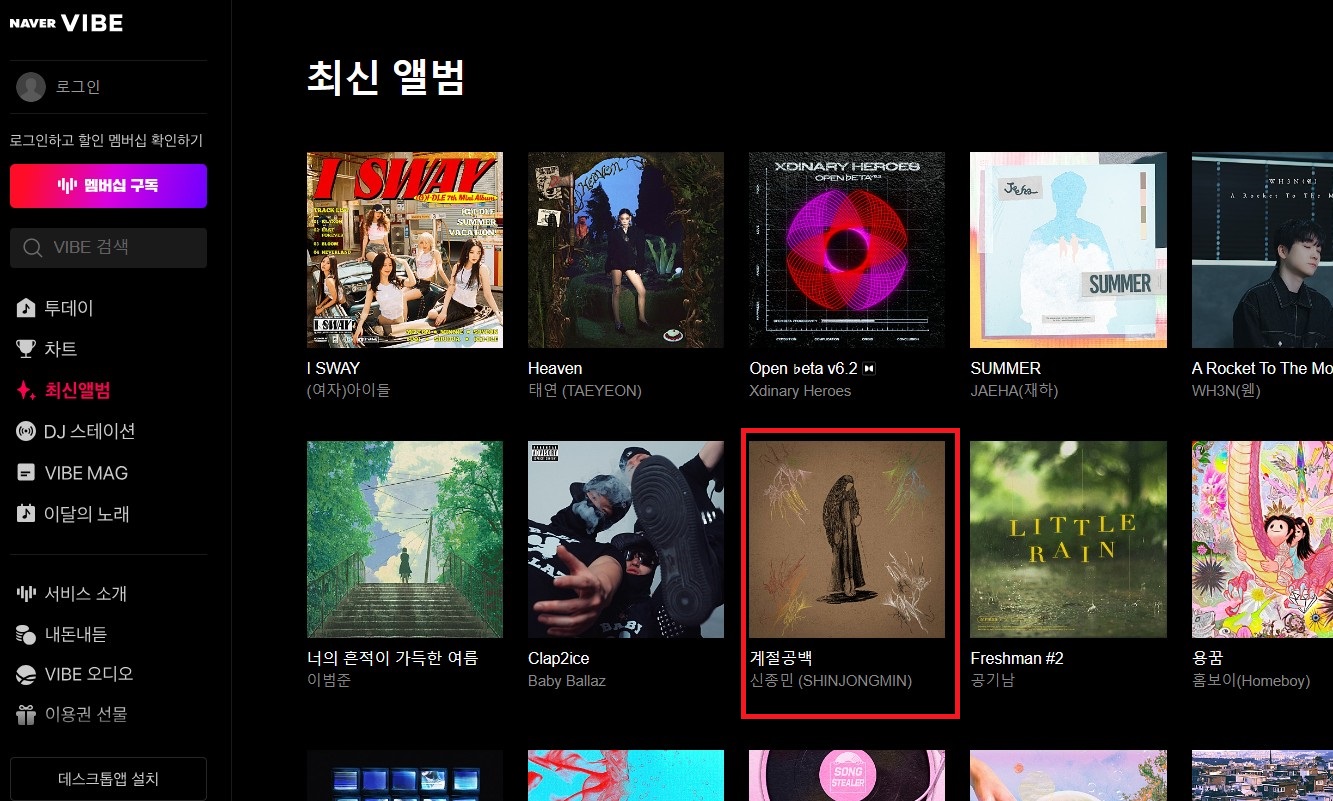
Task: Open Open beta v6.2 album
Action: click(846, 250)
